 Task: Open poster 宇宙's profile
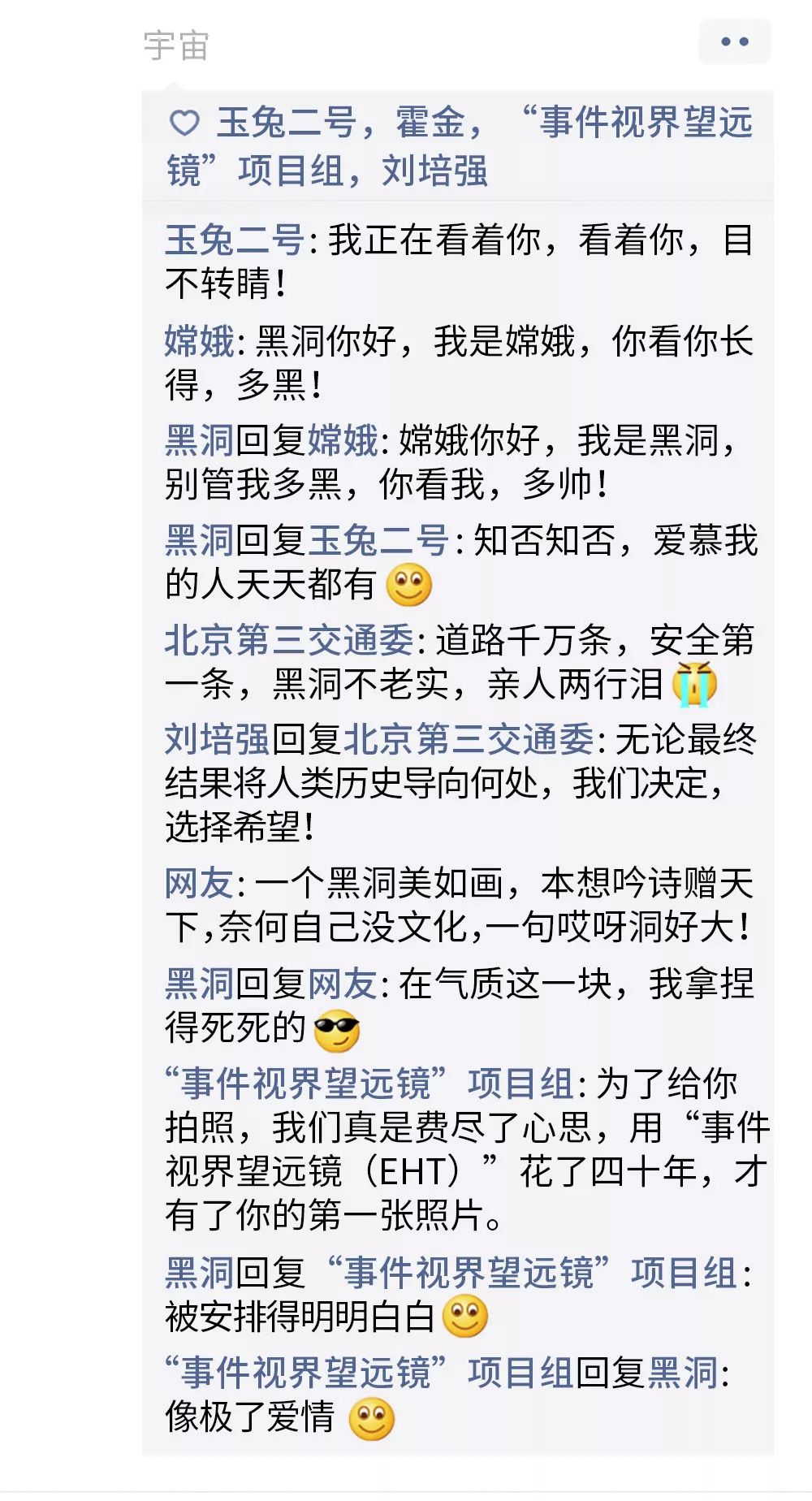(176, 45)
